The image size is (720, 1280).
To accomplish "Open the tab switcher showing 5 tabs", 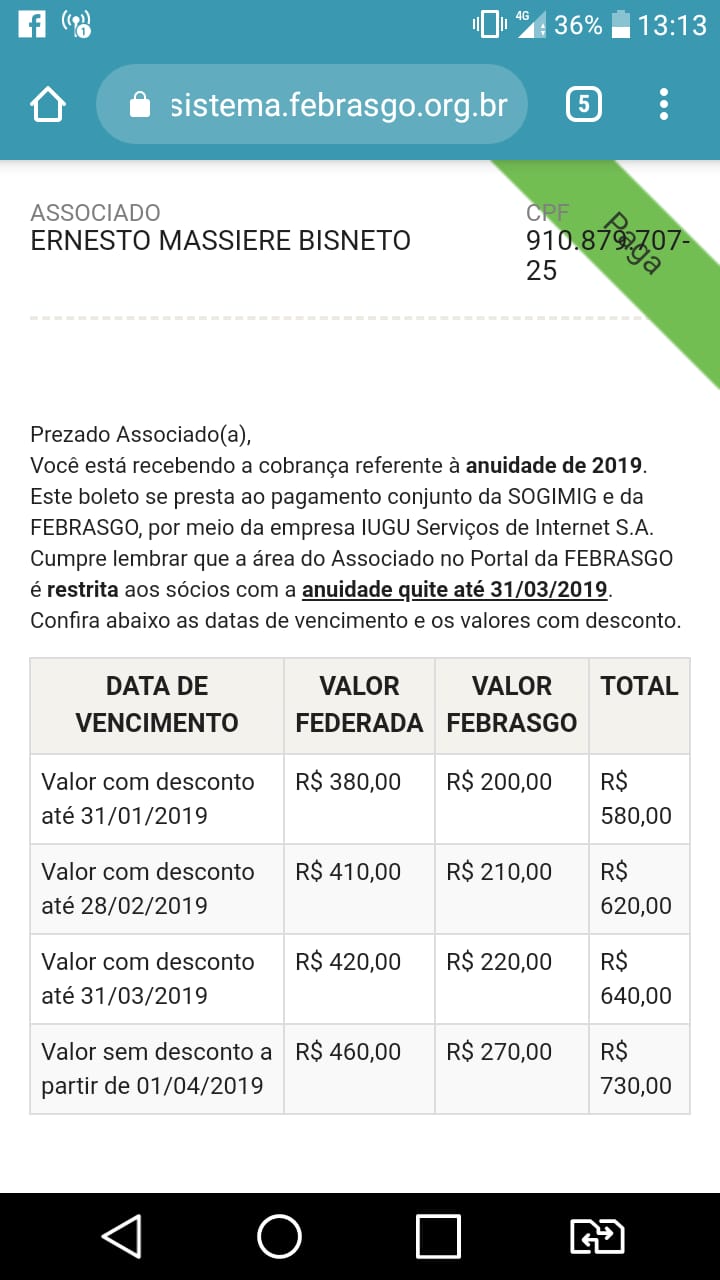I will pyautogui.click(x=584, y=104).
